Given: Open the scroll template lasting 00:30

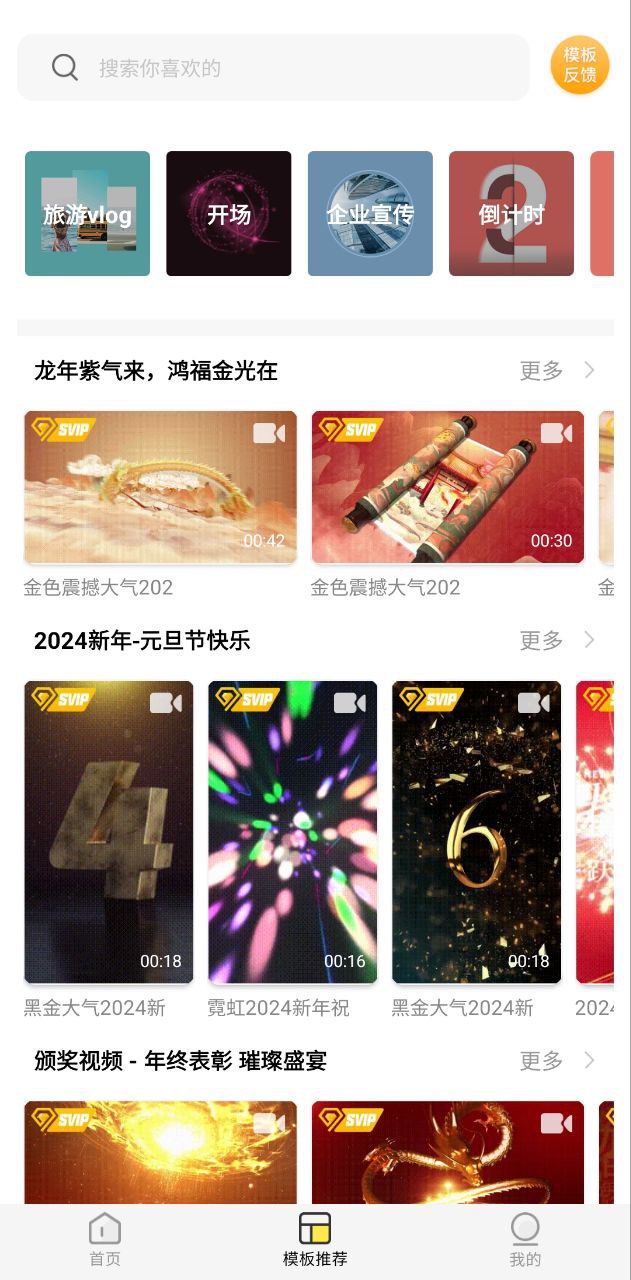Looking at the screenshot, I should [447, 487].
